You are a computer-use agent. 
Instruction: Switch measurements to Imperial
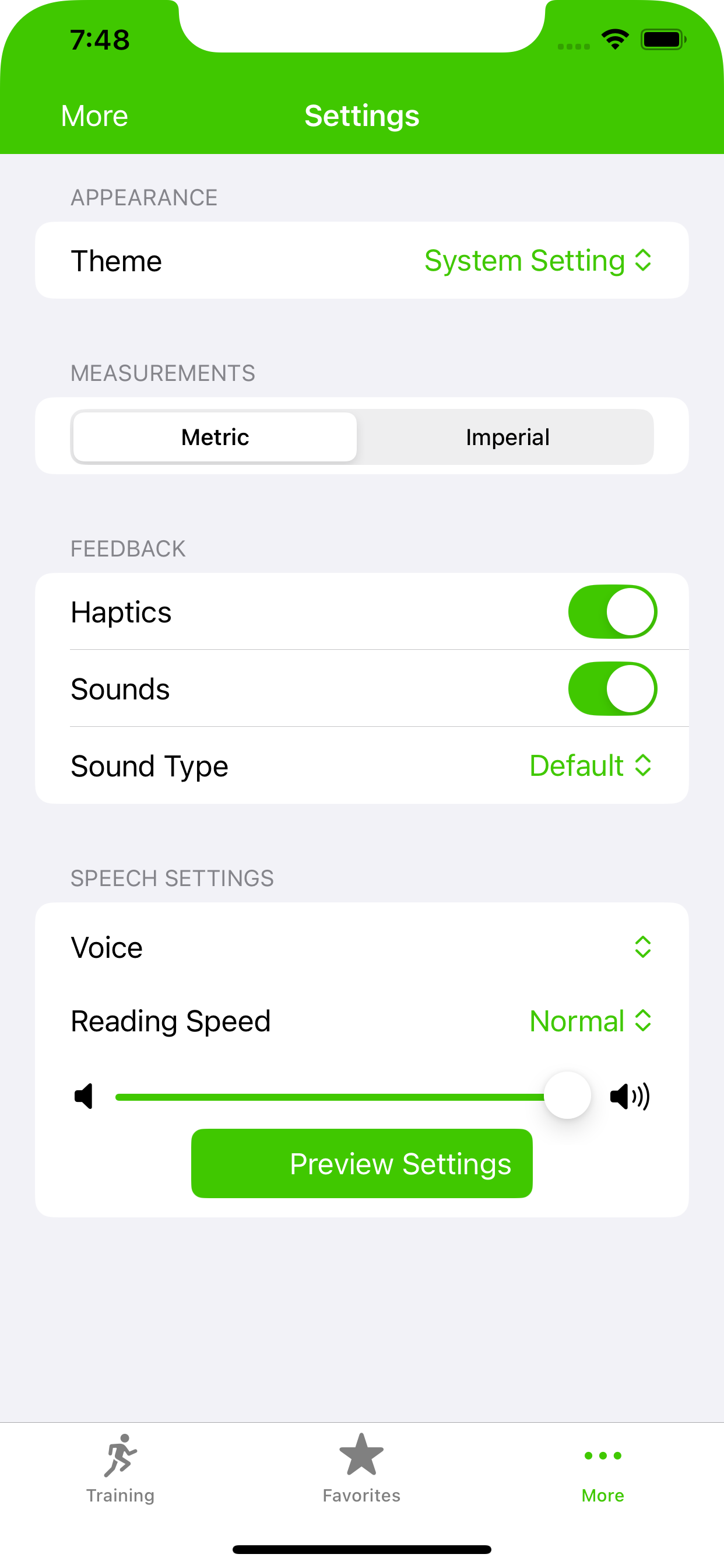click(507, 436)
